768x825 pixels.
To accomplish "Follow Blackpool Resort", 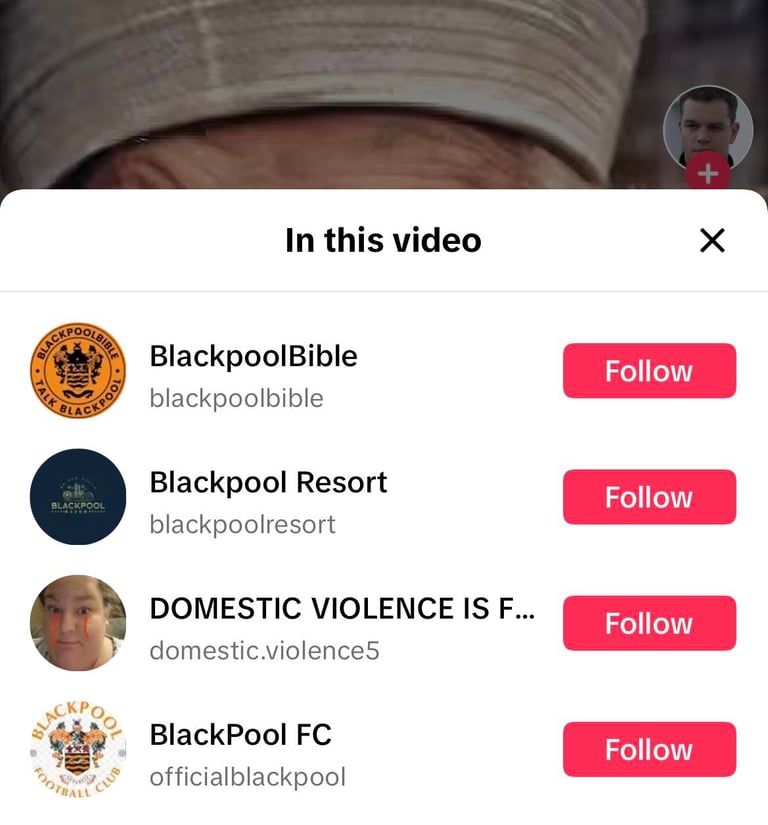I will (x=649, y=497).
